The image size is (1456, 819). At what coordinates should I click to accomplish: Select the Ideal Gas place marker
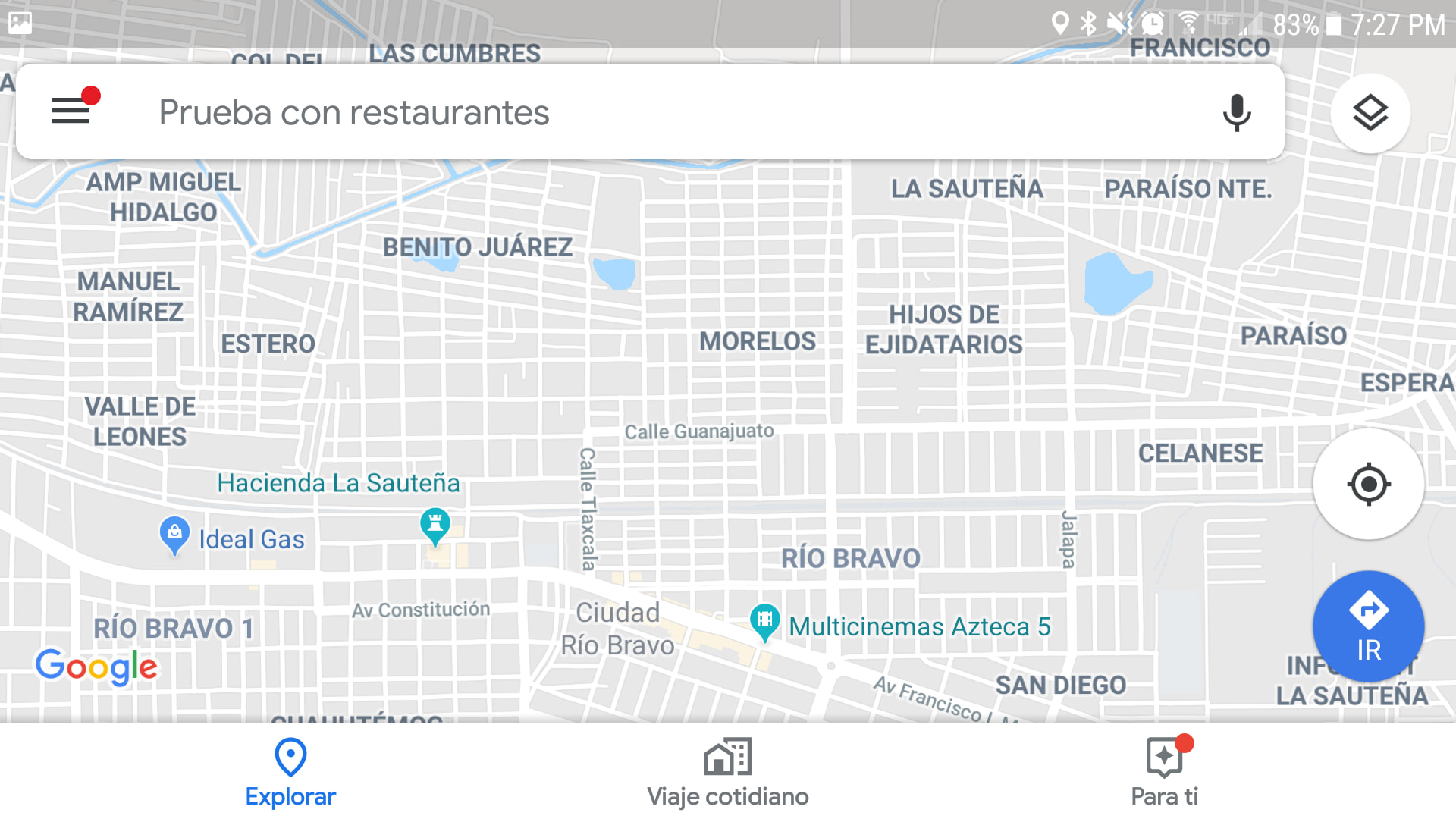click(174, 535)
